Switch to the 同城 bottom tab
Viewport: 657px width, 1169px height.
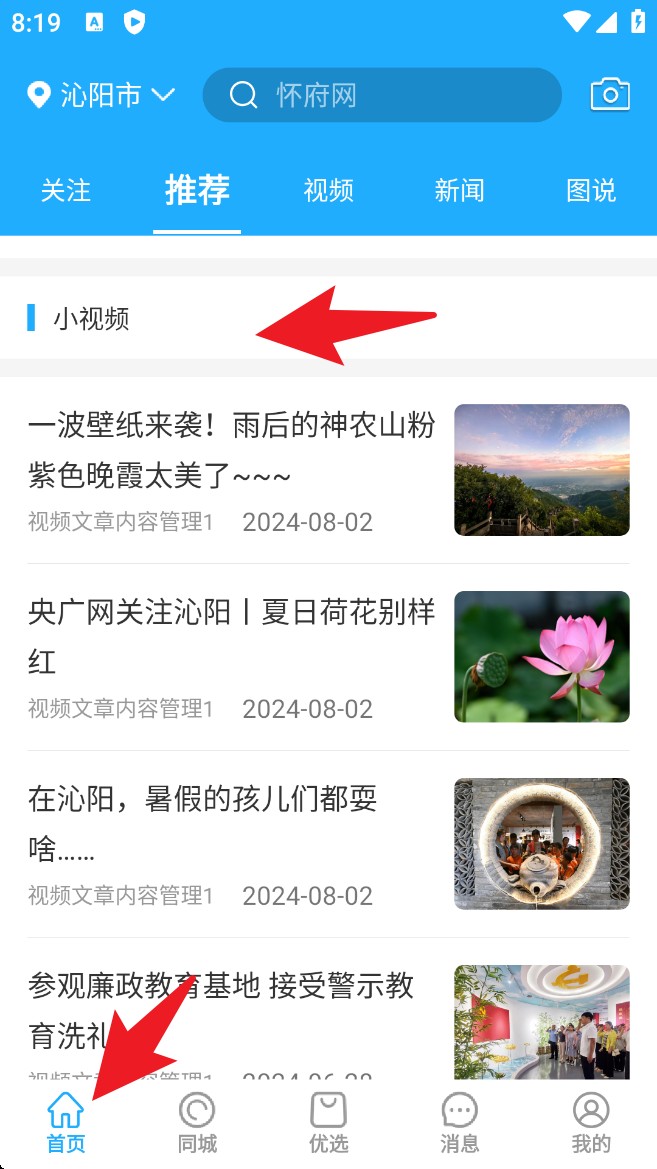(197, 1122)
